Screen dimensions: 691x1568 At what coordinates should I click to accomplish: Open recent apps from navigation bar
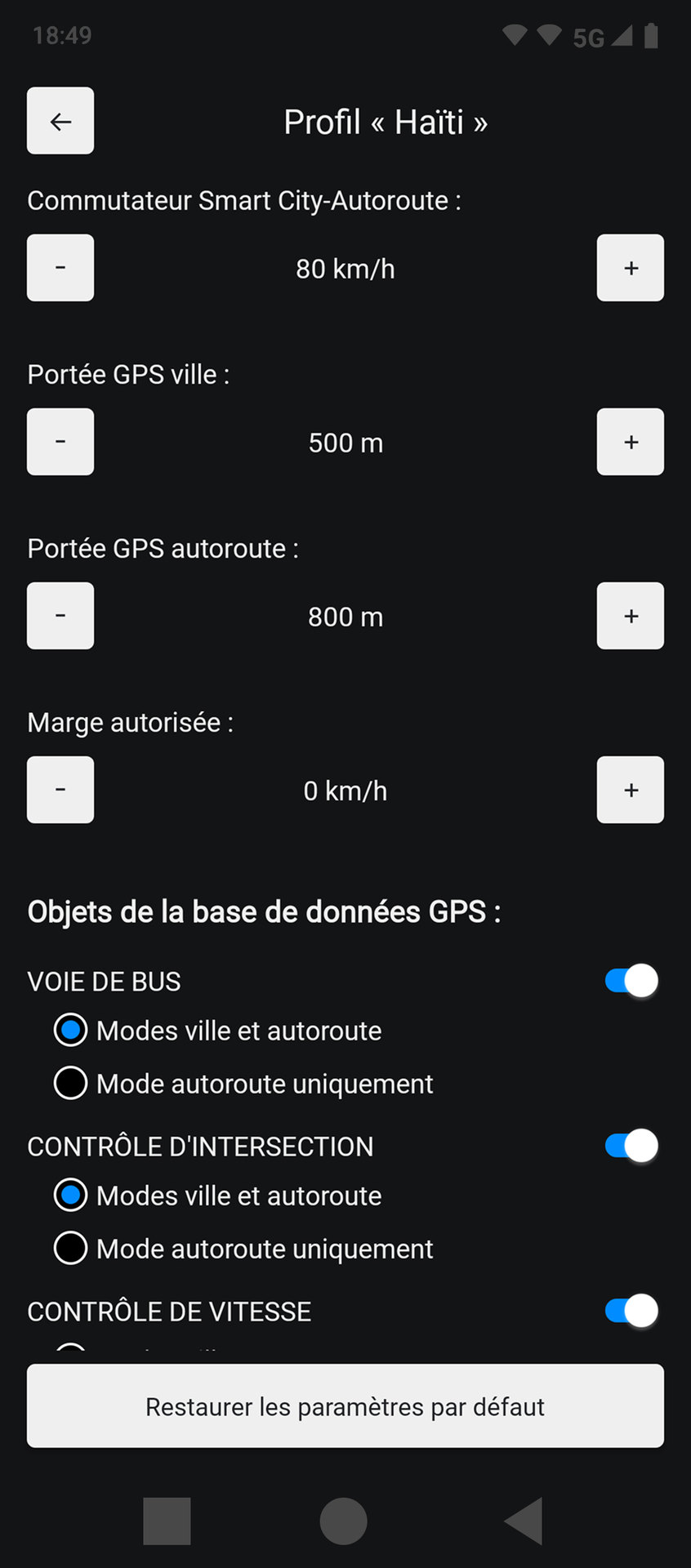coord(167,1521)
